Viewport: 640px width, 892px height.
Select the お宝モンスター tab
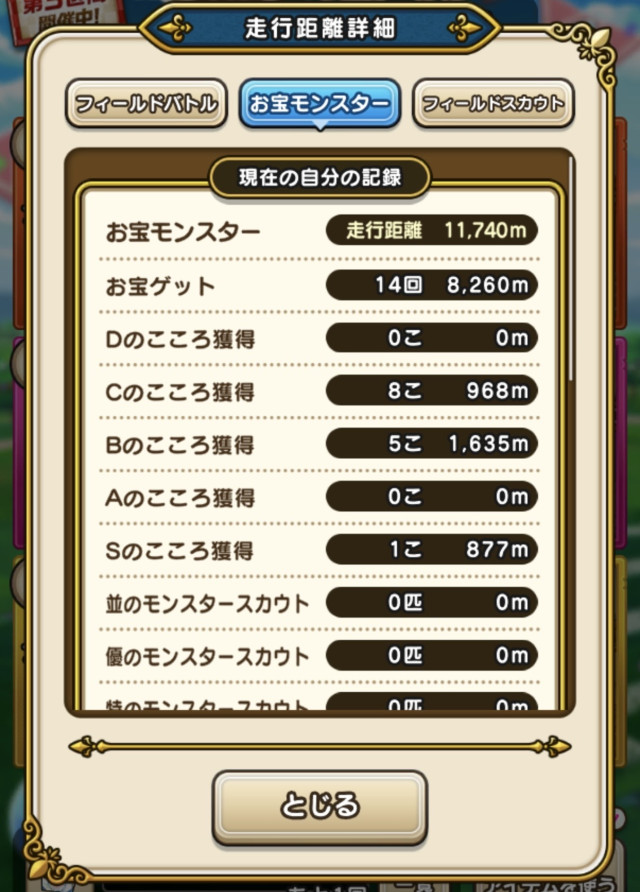320,103
